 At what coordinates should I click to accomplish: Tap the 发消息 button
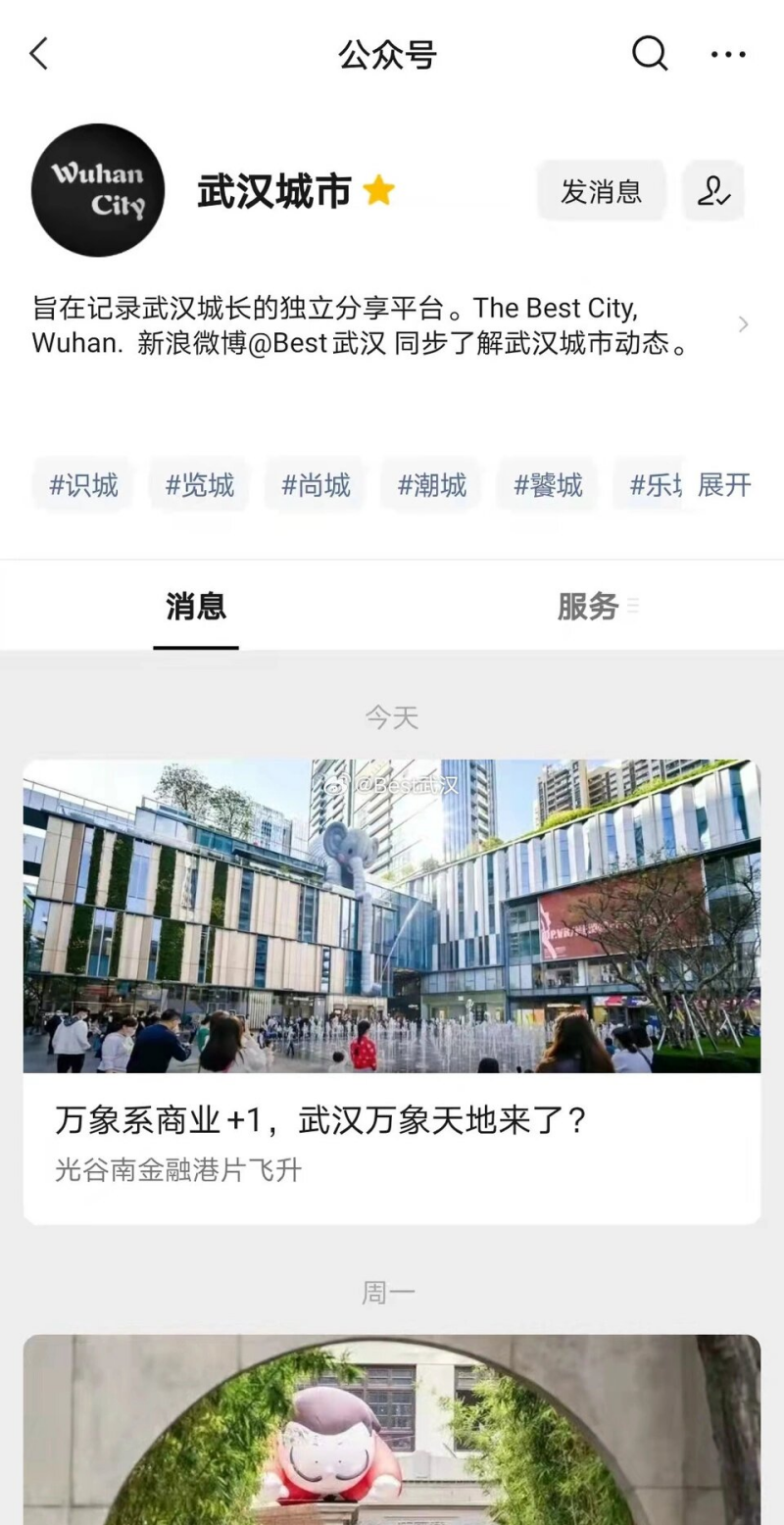click(x=601, y=191)
